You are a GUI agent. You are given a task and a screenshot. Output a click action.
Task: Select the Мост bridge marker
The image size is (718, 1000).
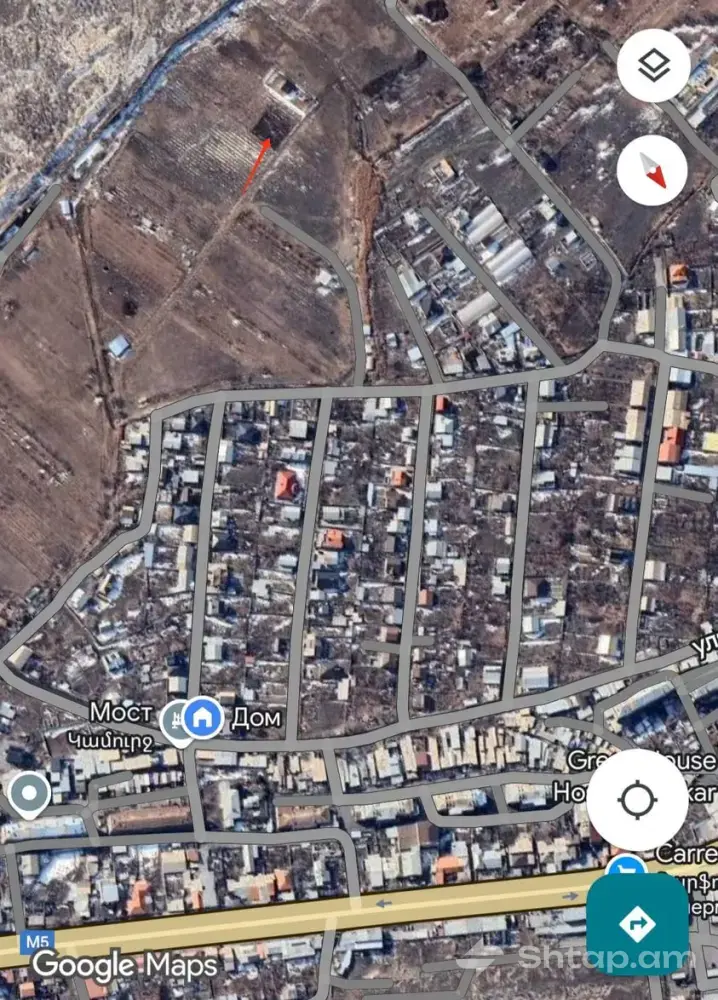(x=176, y=721)
